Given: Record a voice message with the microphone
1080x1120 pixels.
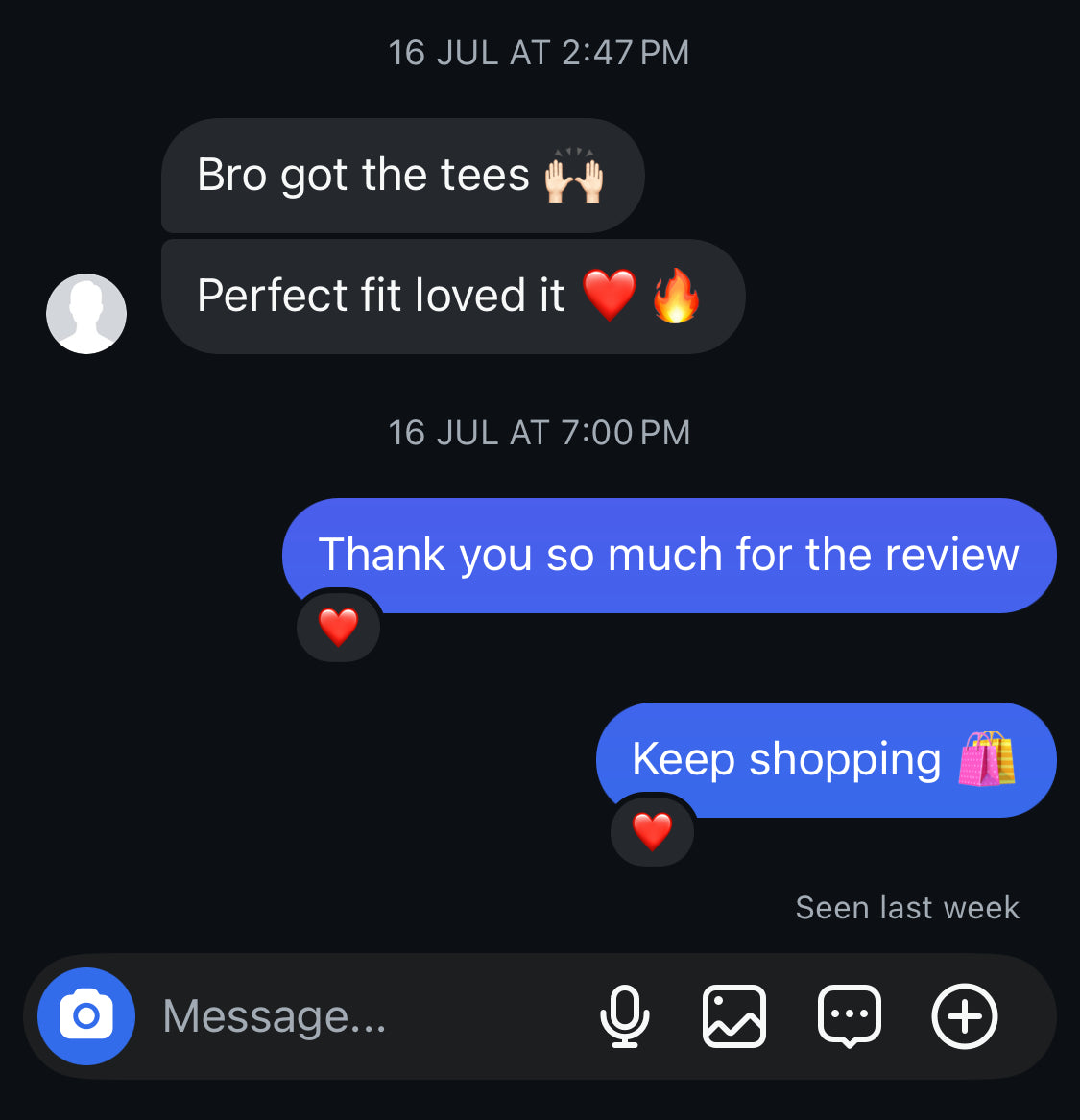Looking at the screenshot, I should [625, 1015].
